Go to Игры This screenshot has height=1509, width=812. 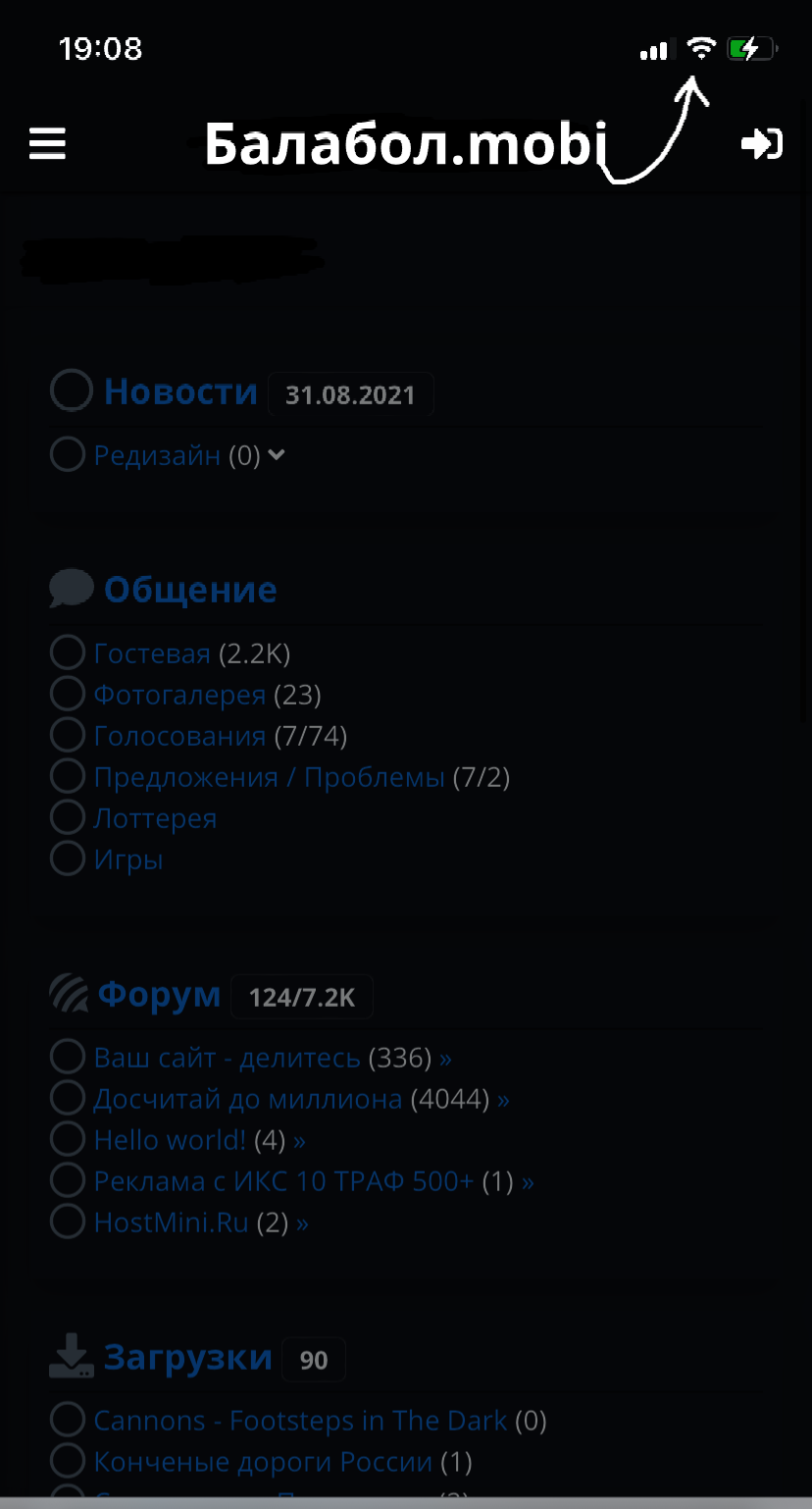(128, 859)
